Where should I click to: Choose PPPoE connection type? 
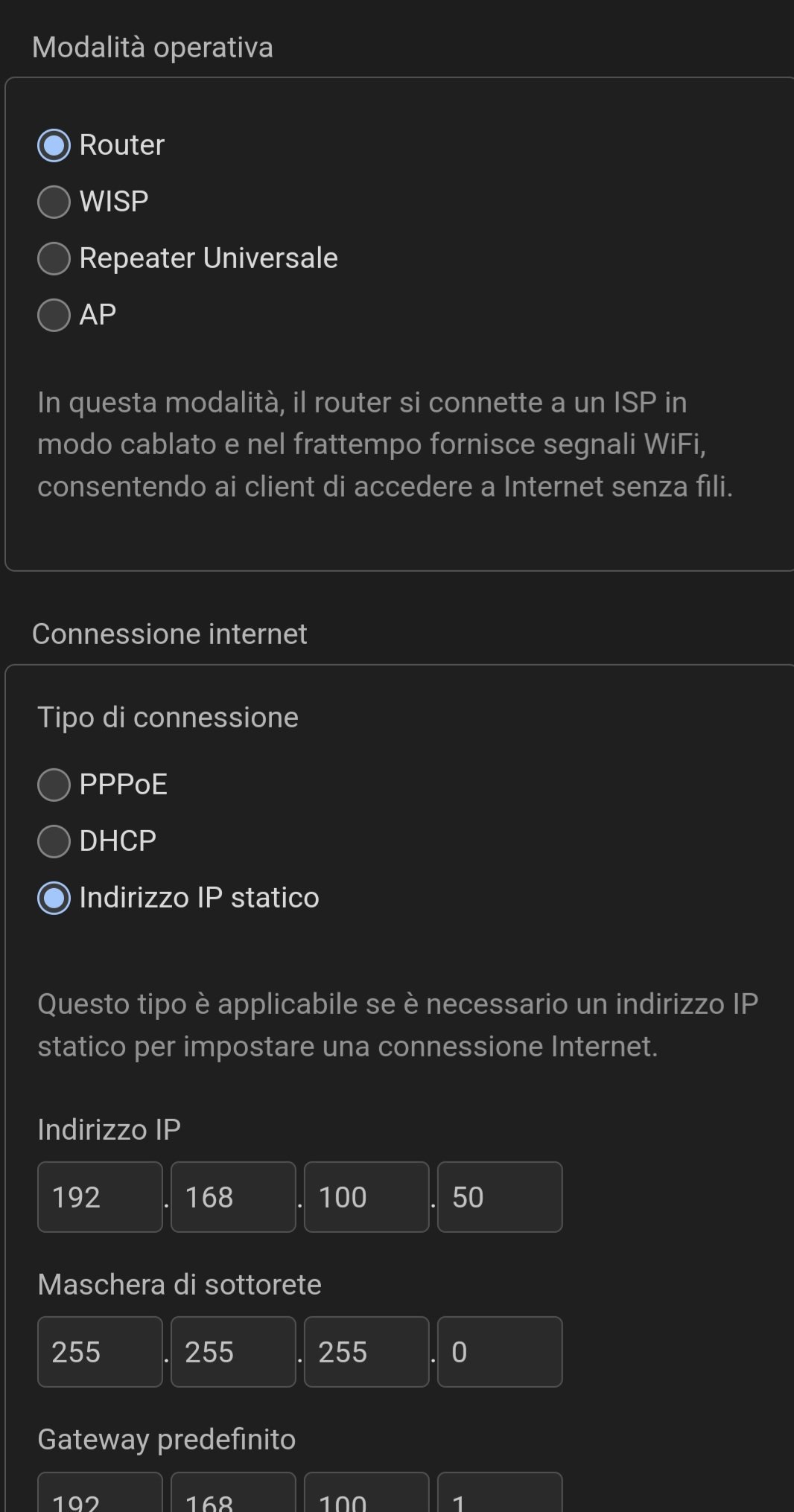[54, 785]
